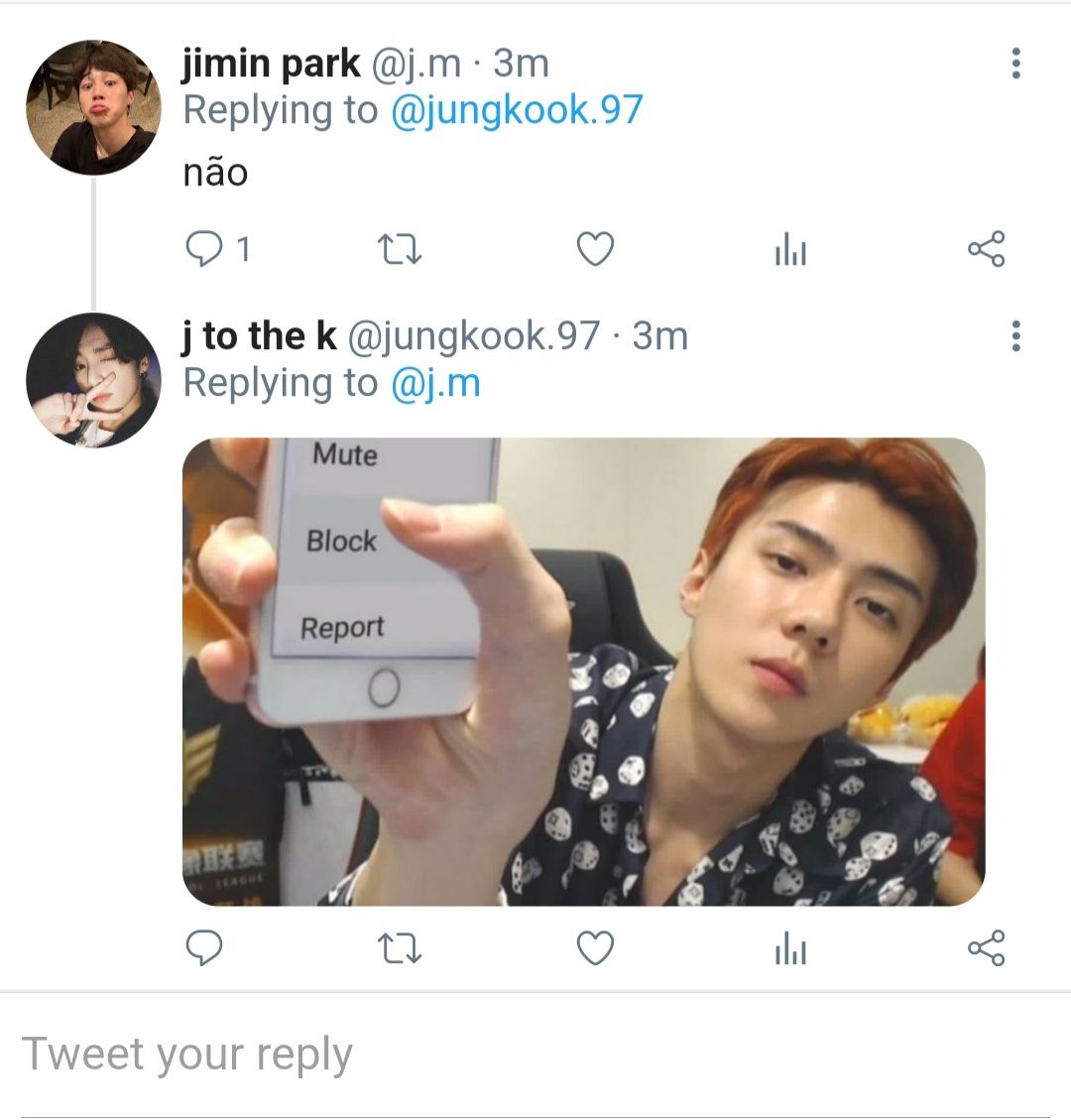View analytics for j to the k's tweet
This screenshot has width=1071, height=1120.
coord(790,950)
